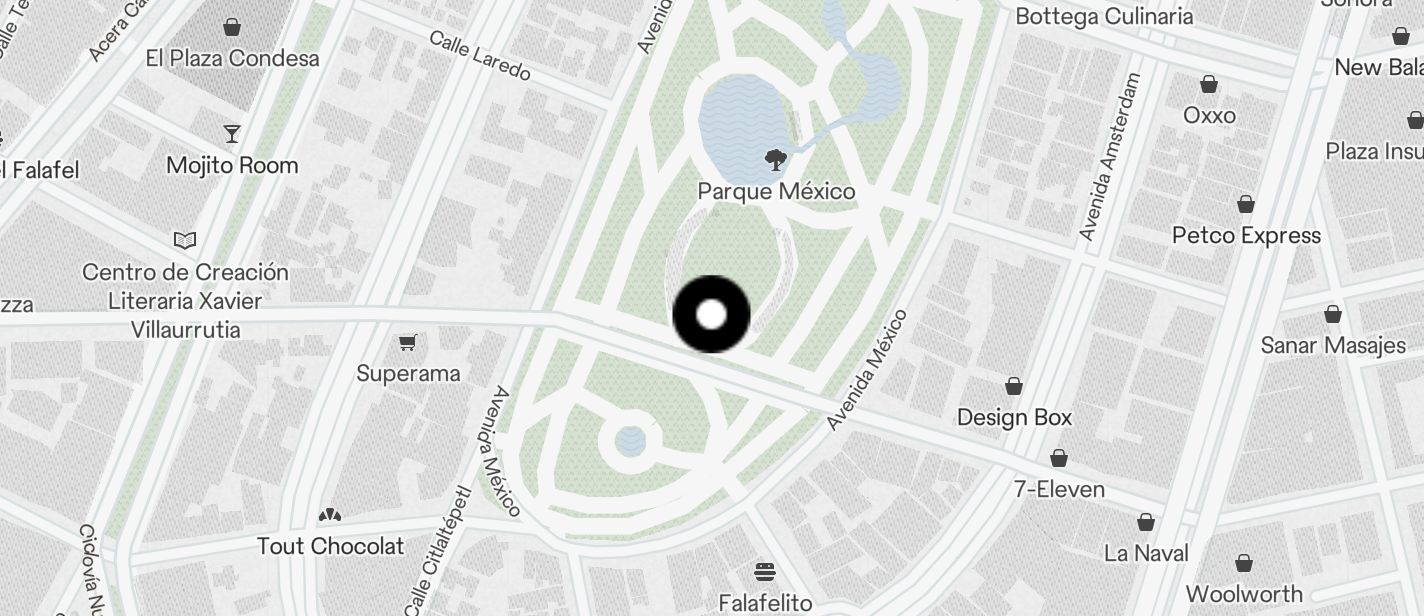Select the Mojito Room cocktail marker
The image size is (1424, 616).
pyautogui.click(x=232, y=133)
